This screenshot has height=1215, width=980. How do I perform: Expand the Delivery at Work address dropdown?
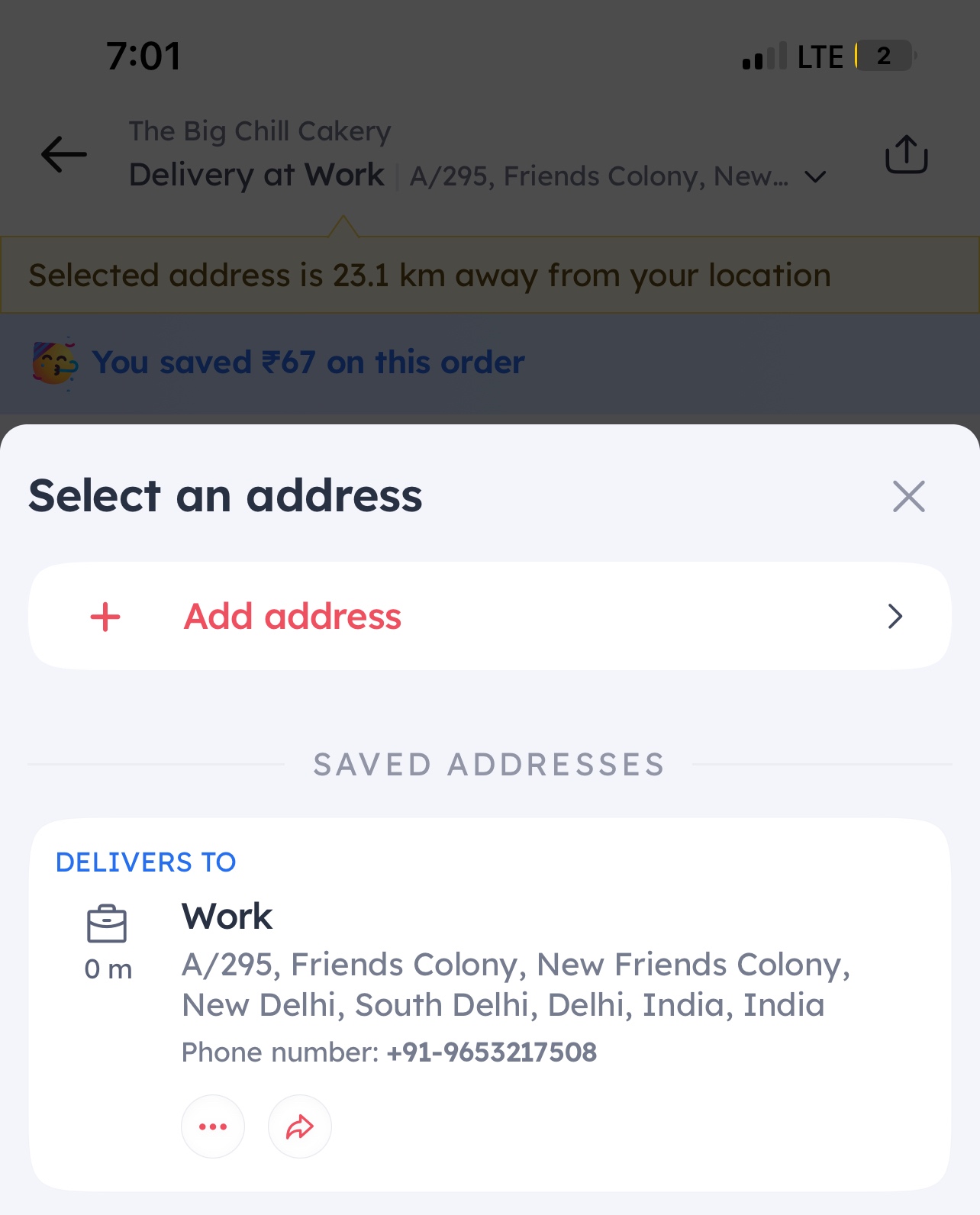(x=815, y=177)
